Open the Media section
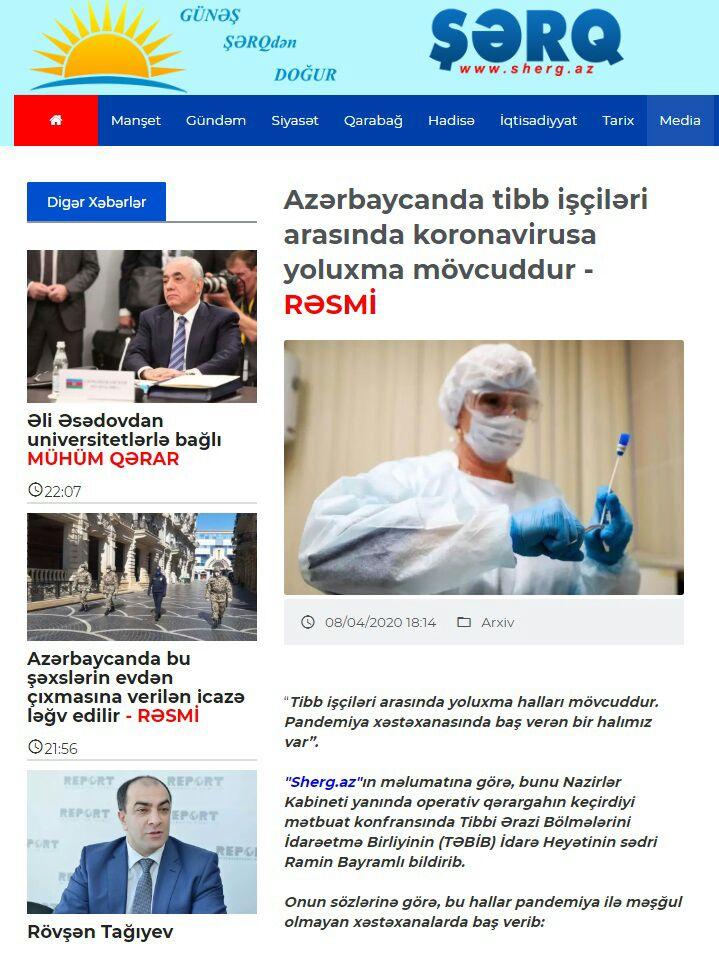This screenshot has height=953, width=719. pyautogui.click(x=680, y=120)
